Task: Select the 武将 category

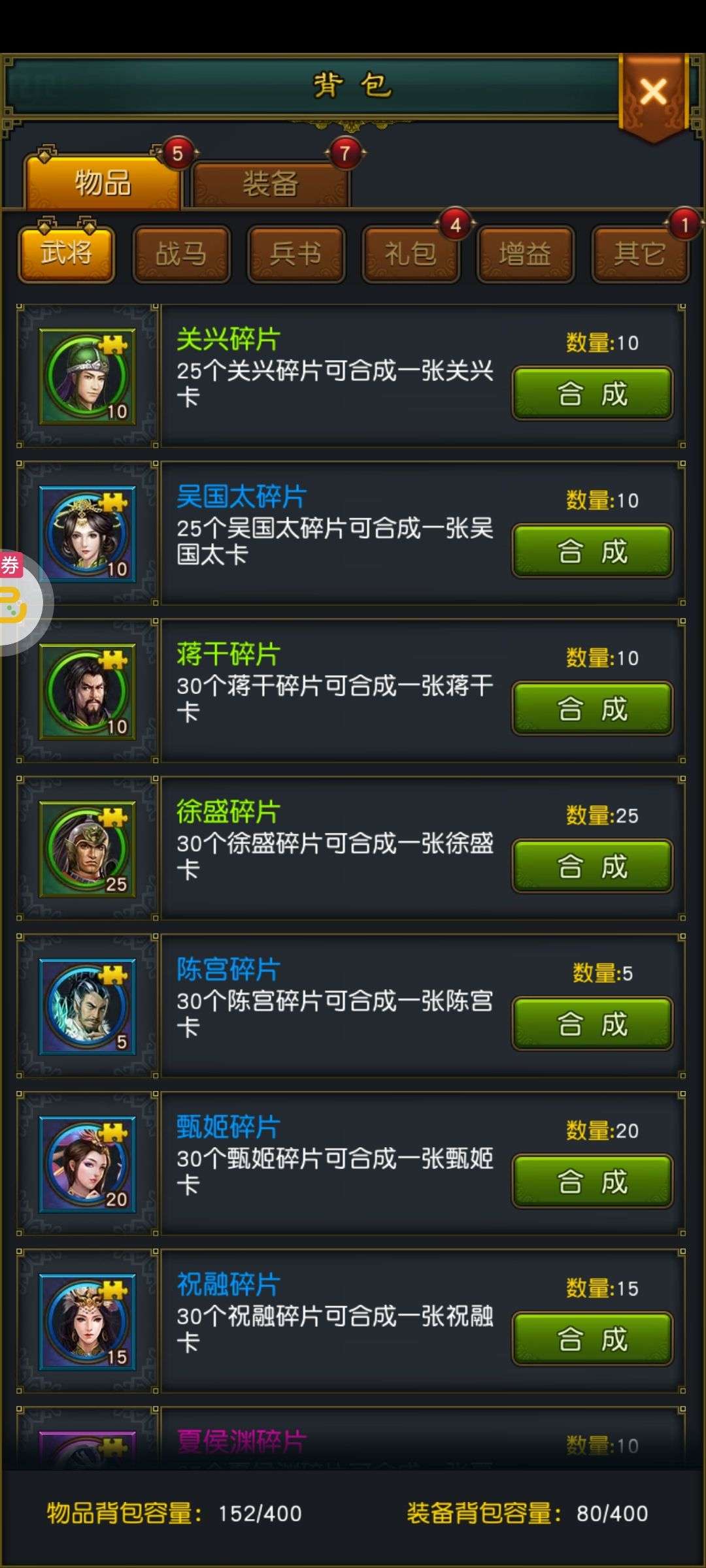Action: [67, 253]
